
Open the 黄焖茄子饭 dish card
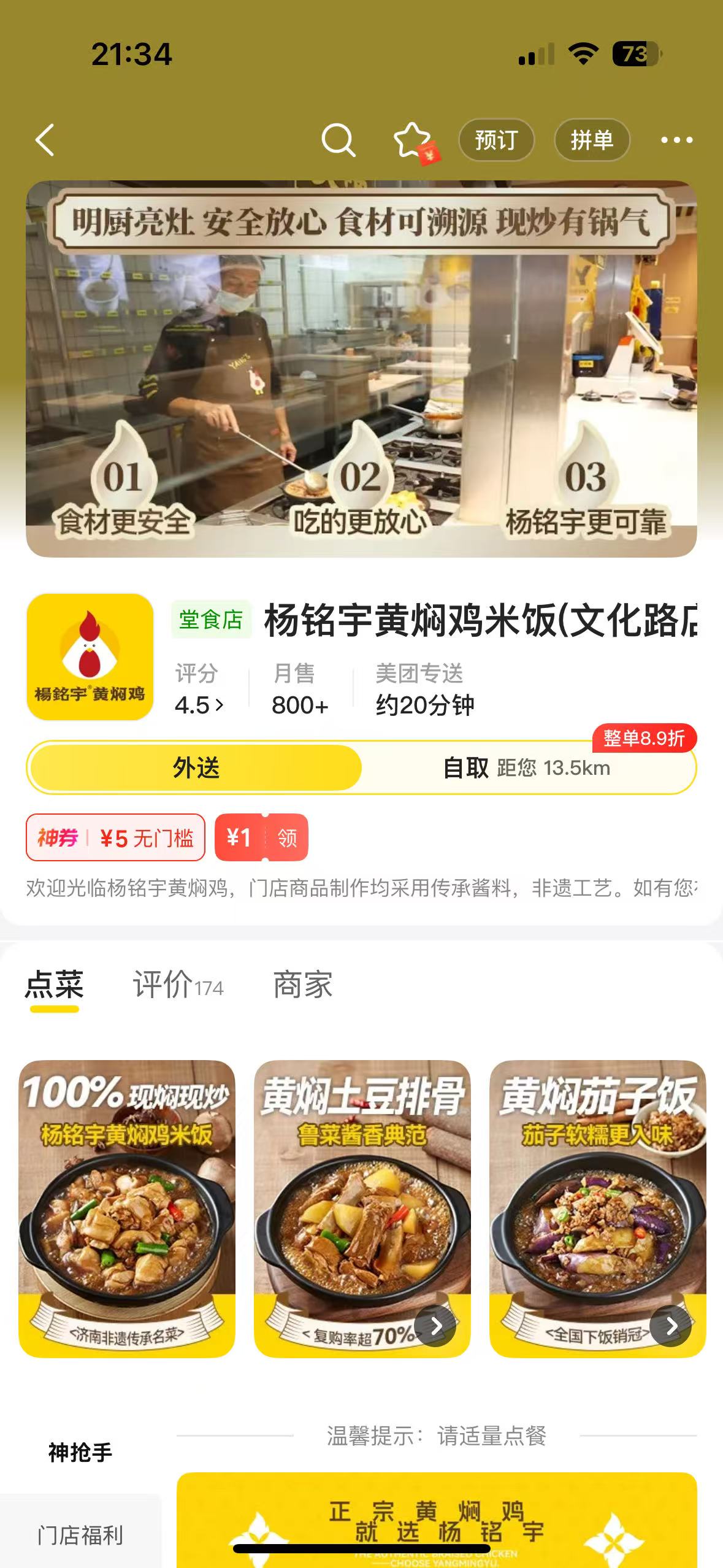point(597,1207)
